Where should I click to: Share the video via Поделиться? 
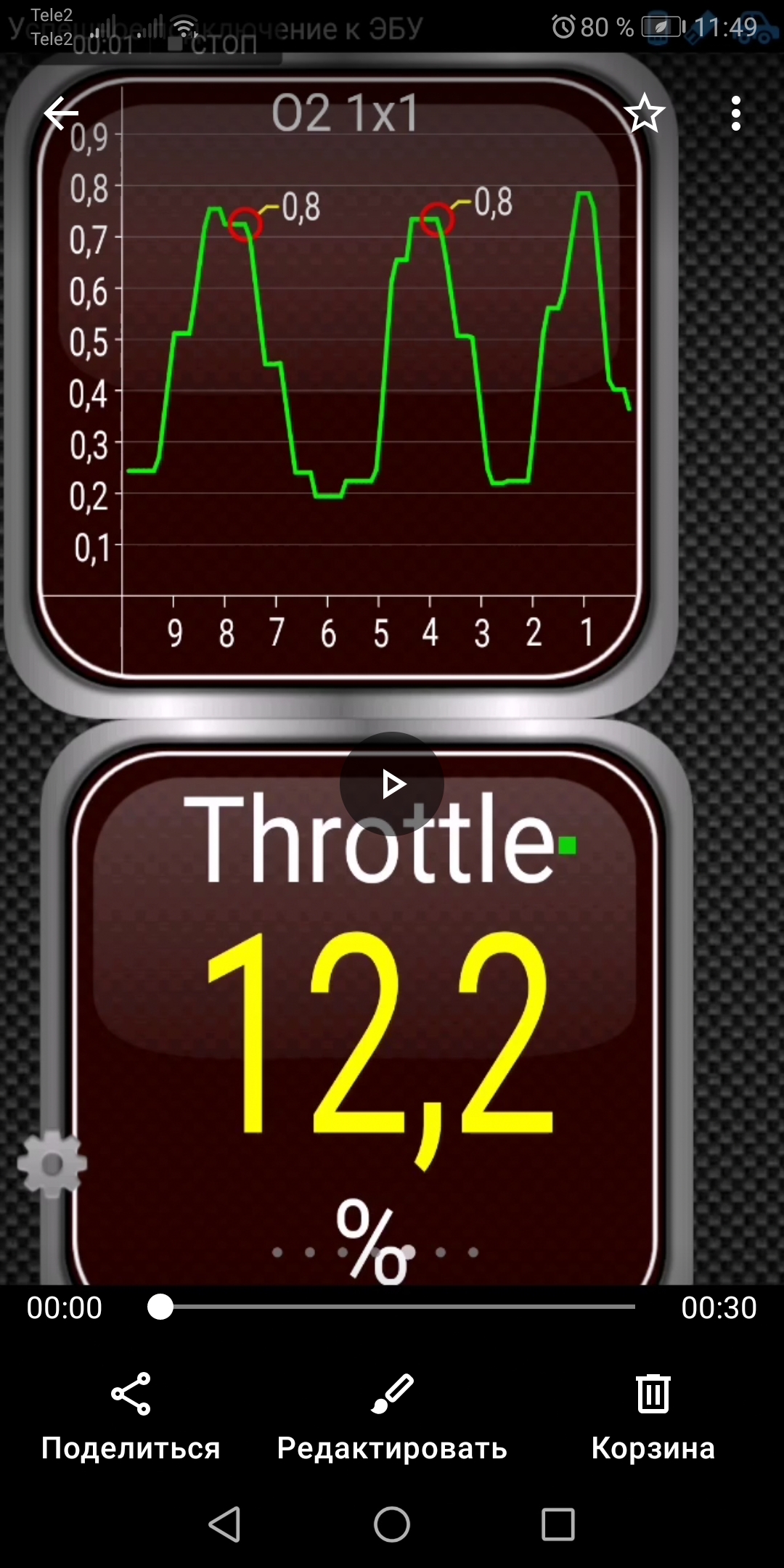click(x=131, y=1417)
